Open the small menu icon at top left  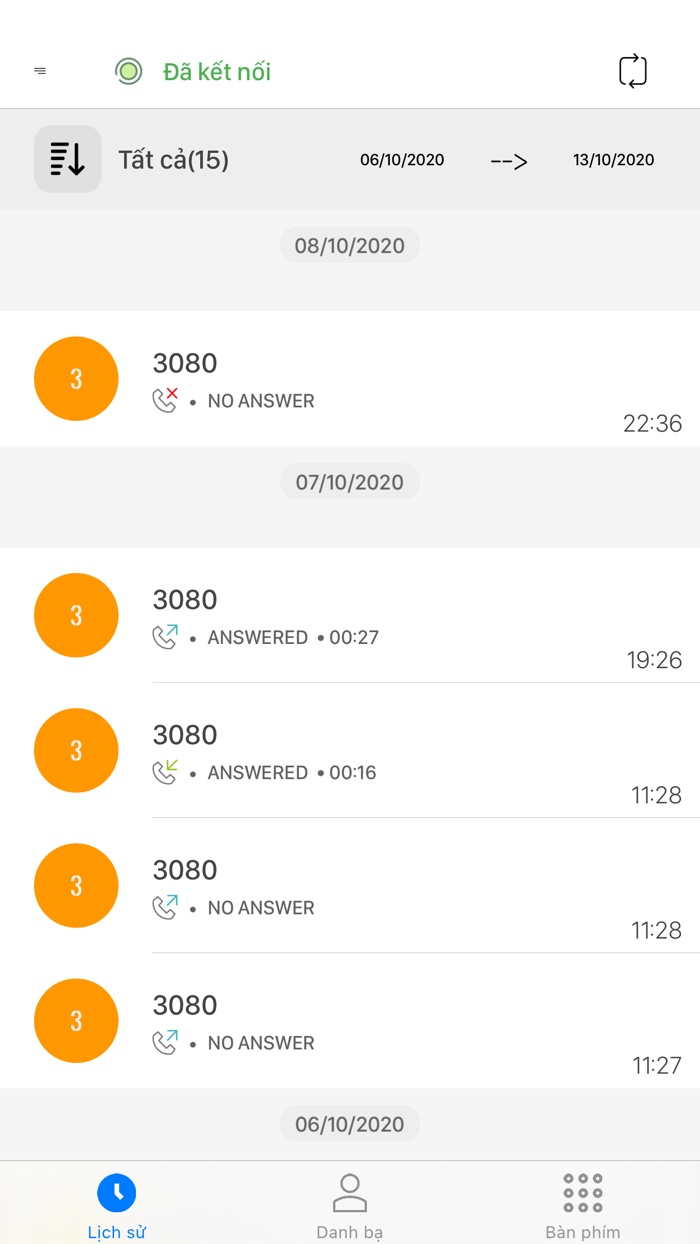tap(40, 71)
